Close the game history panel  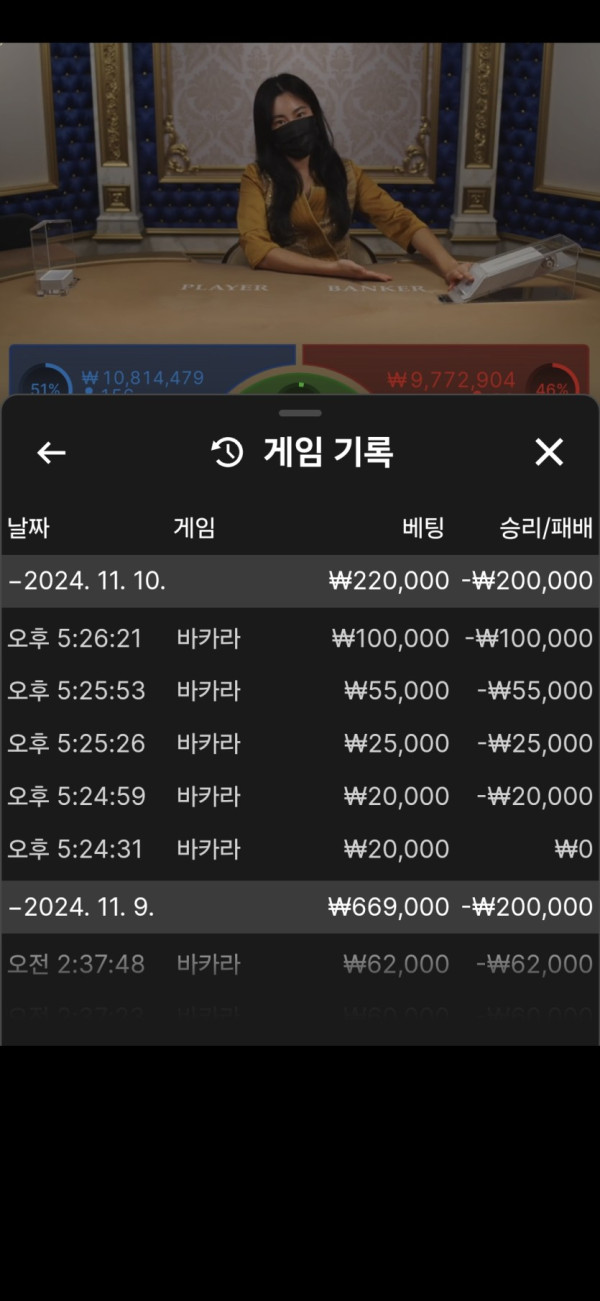coord(549,453)
